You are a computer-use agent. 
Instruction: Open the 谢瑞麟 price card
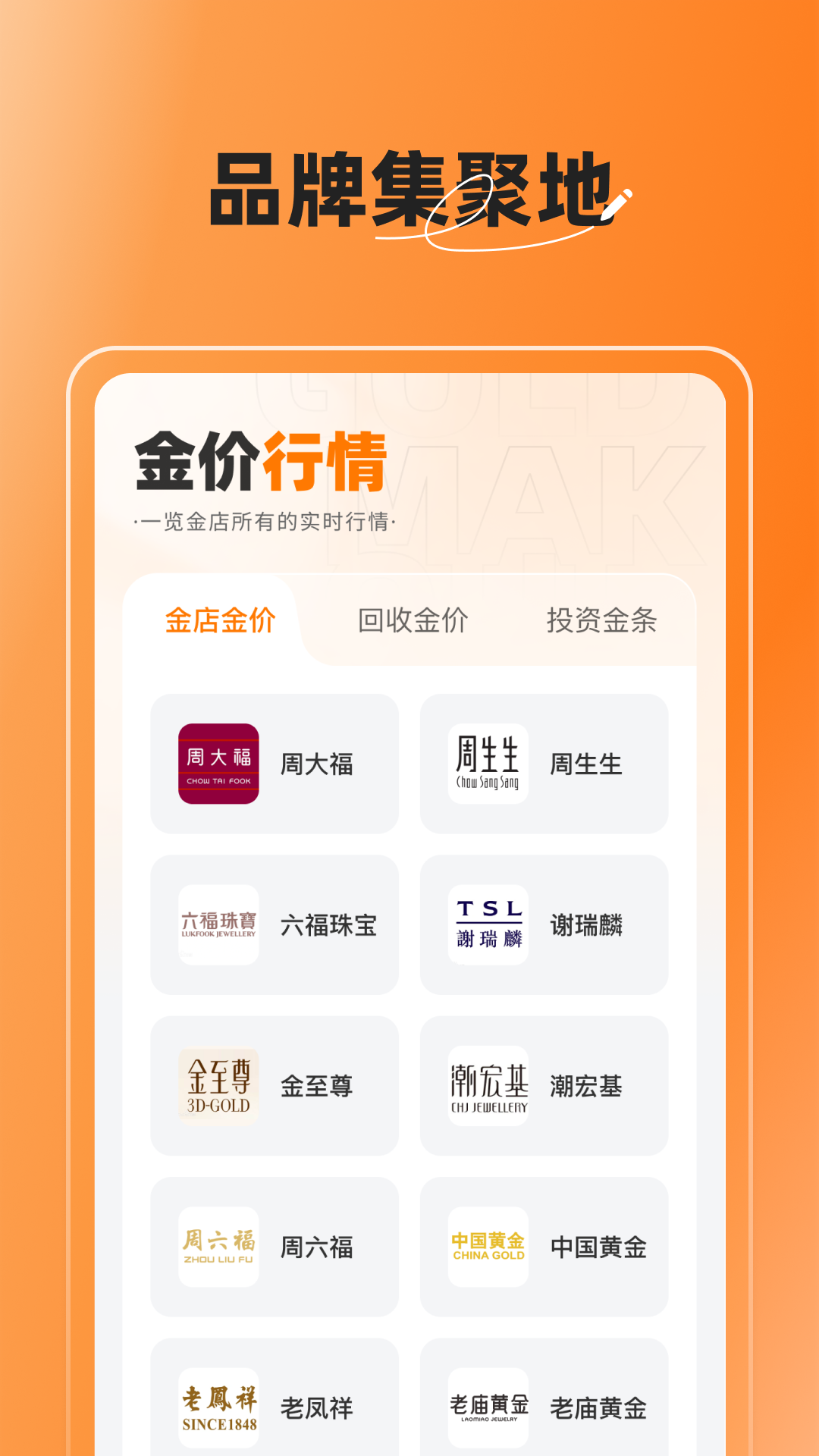tap(544, 924)
